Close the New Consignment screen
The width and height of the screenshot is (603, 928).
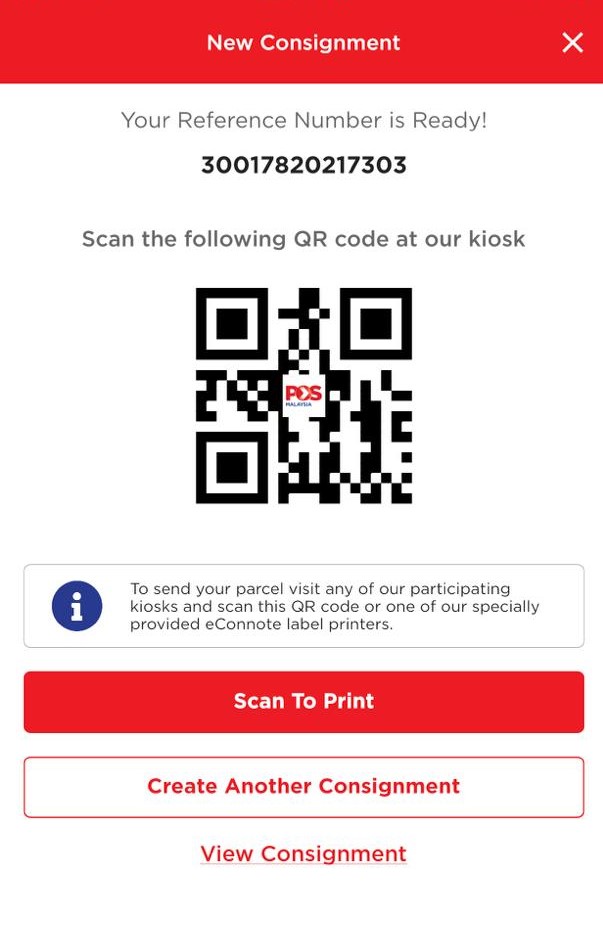click(572, 43)
